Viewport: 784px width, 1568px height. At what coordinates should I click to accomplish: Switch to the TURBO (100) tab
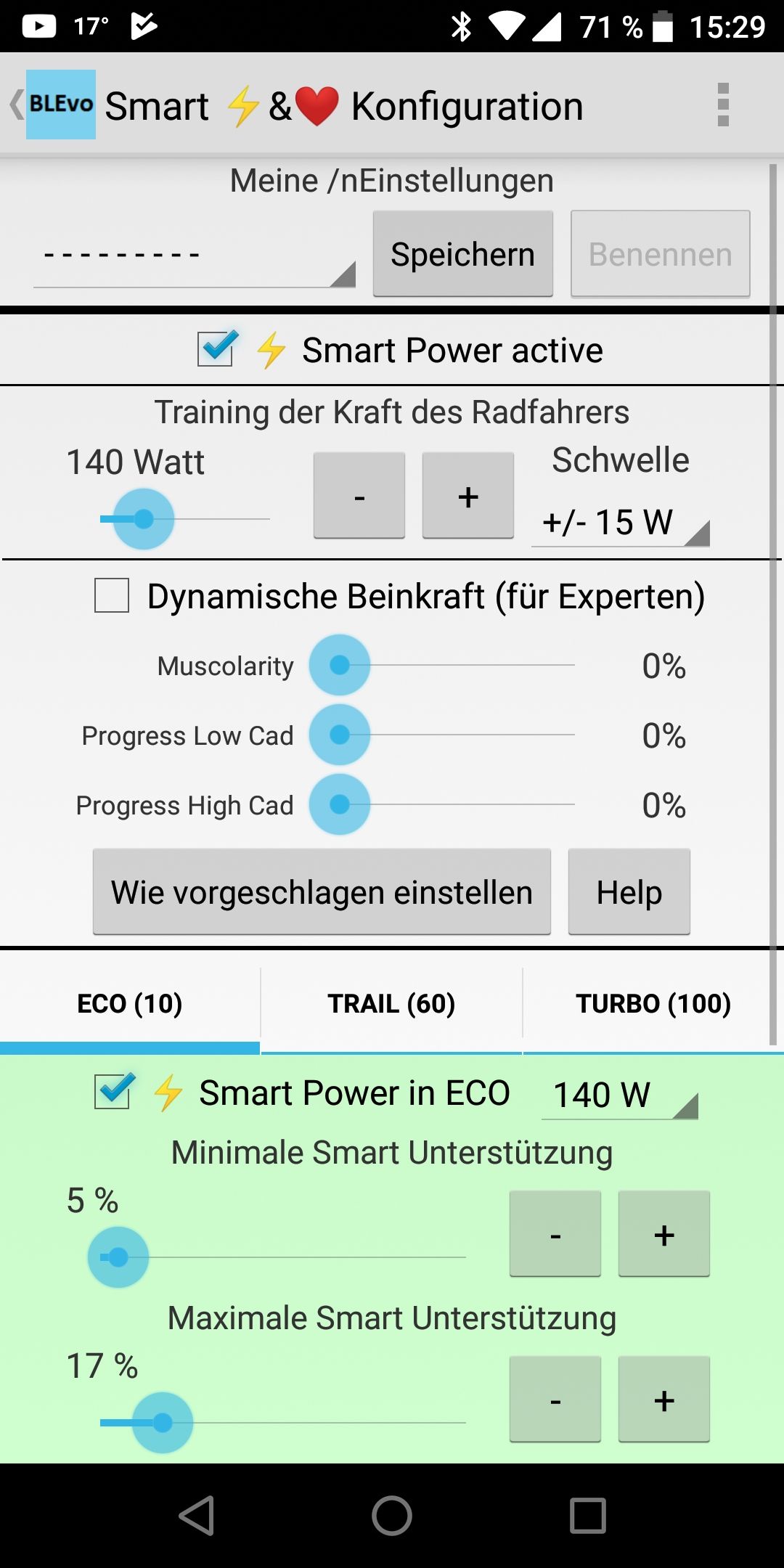(x=653, y=1004)
